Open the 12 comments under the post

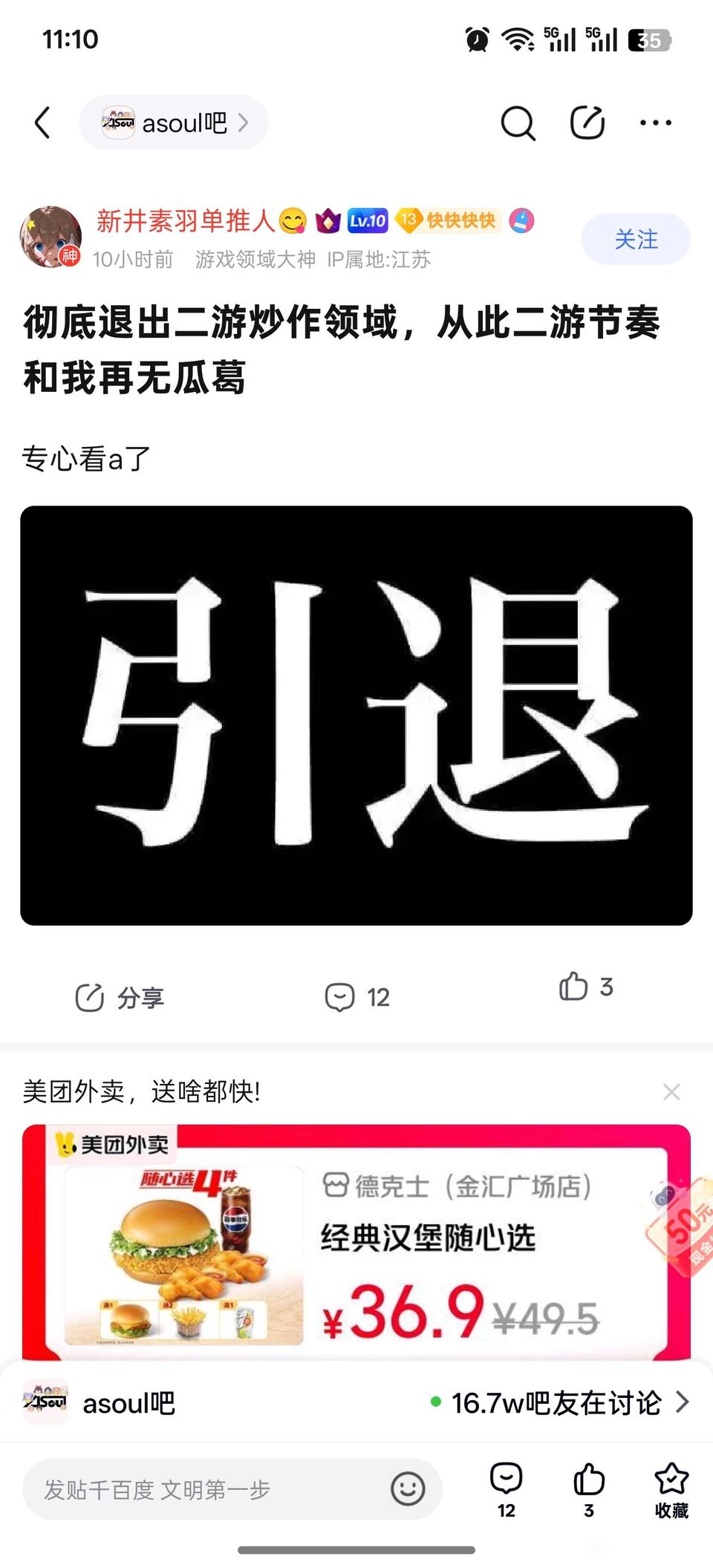point(357,997)
